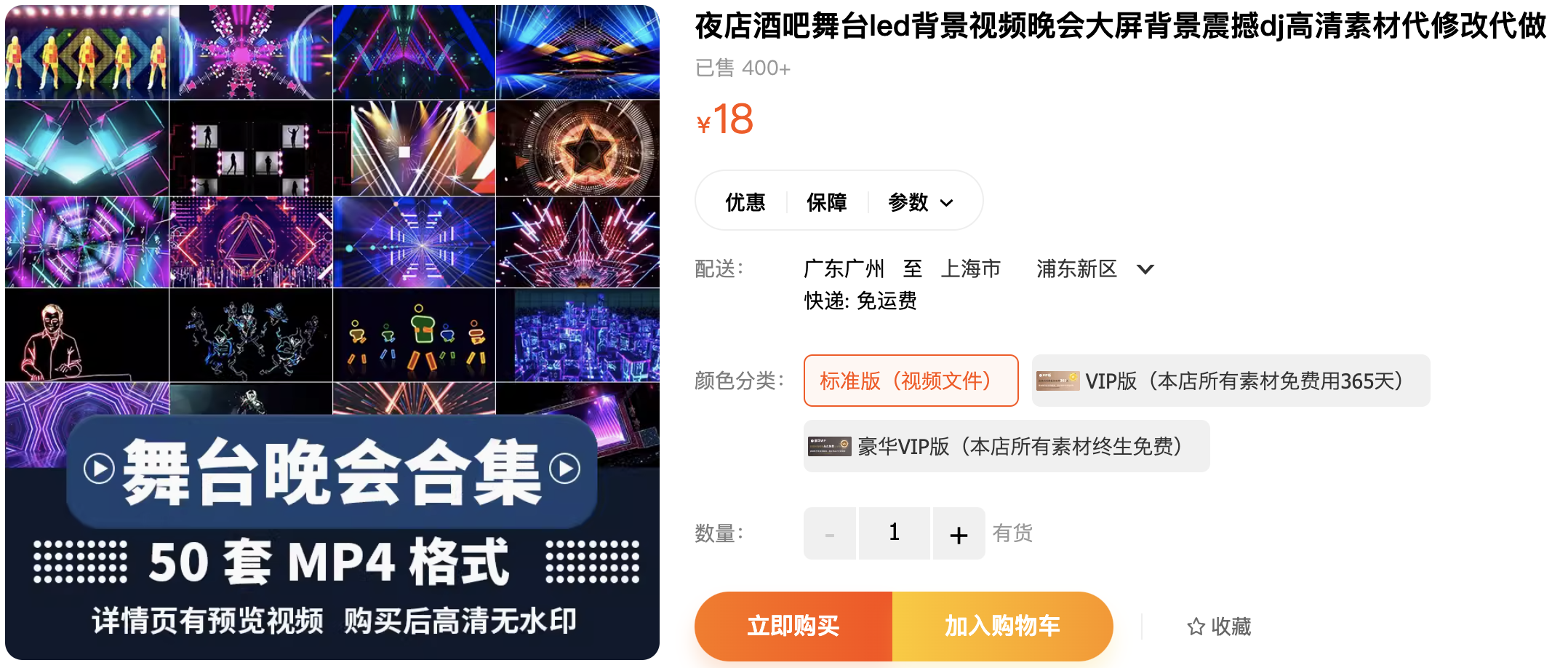
Task: Add item via 加入购物车
Action: pyautogui.click(x=1002, y=626)
